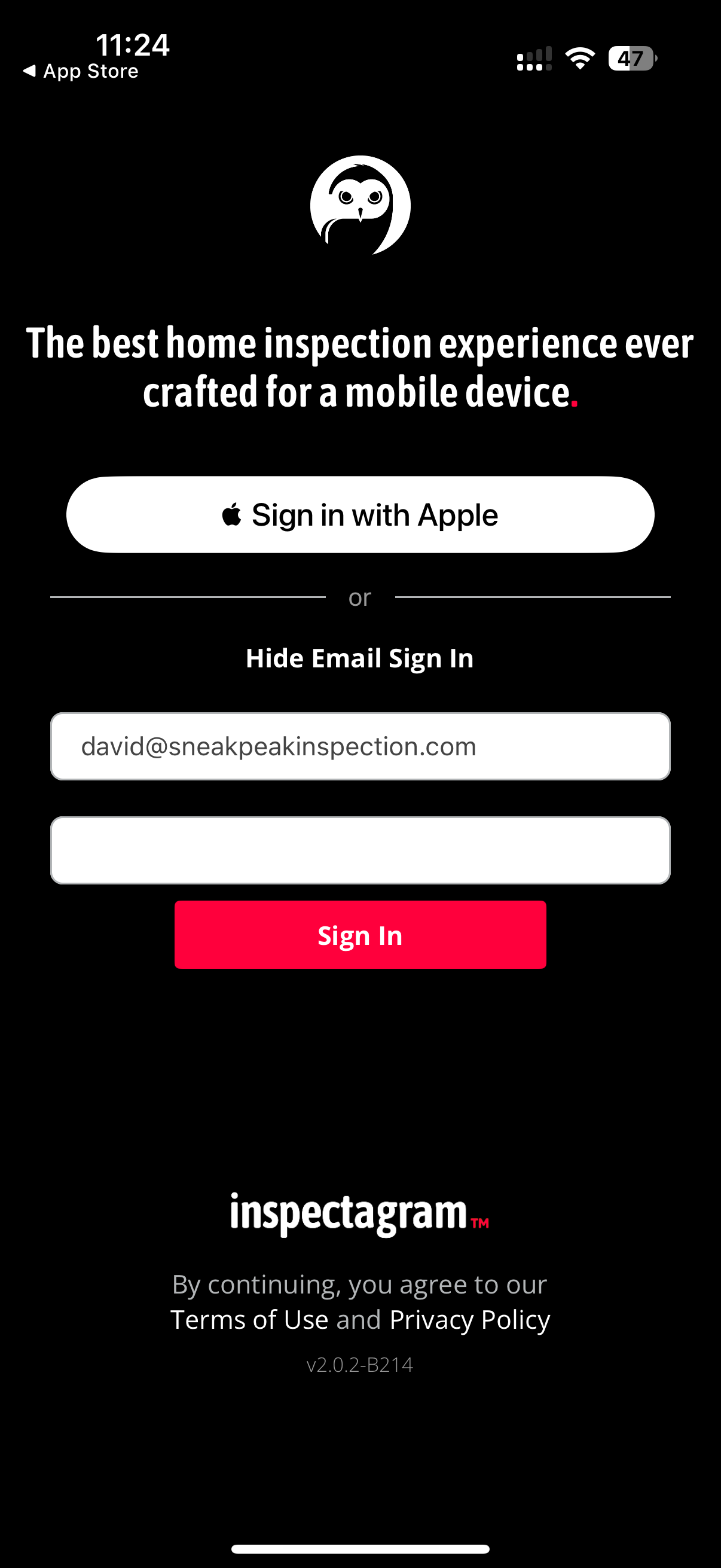This screenshot has height=1568, width=721.
Task: Tap Sign in with Apple
Action: (360, 515)
